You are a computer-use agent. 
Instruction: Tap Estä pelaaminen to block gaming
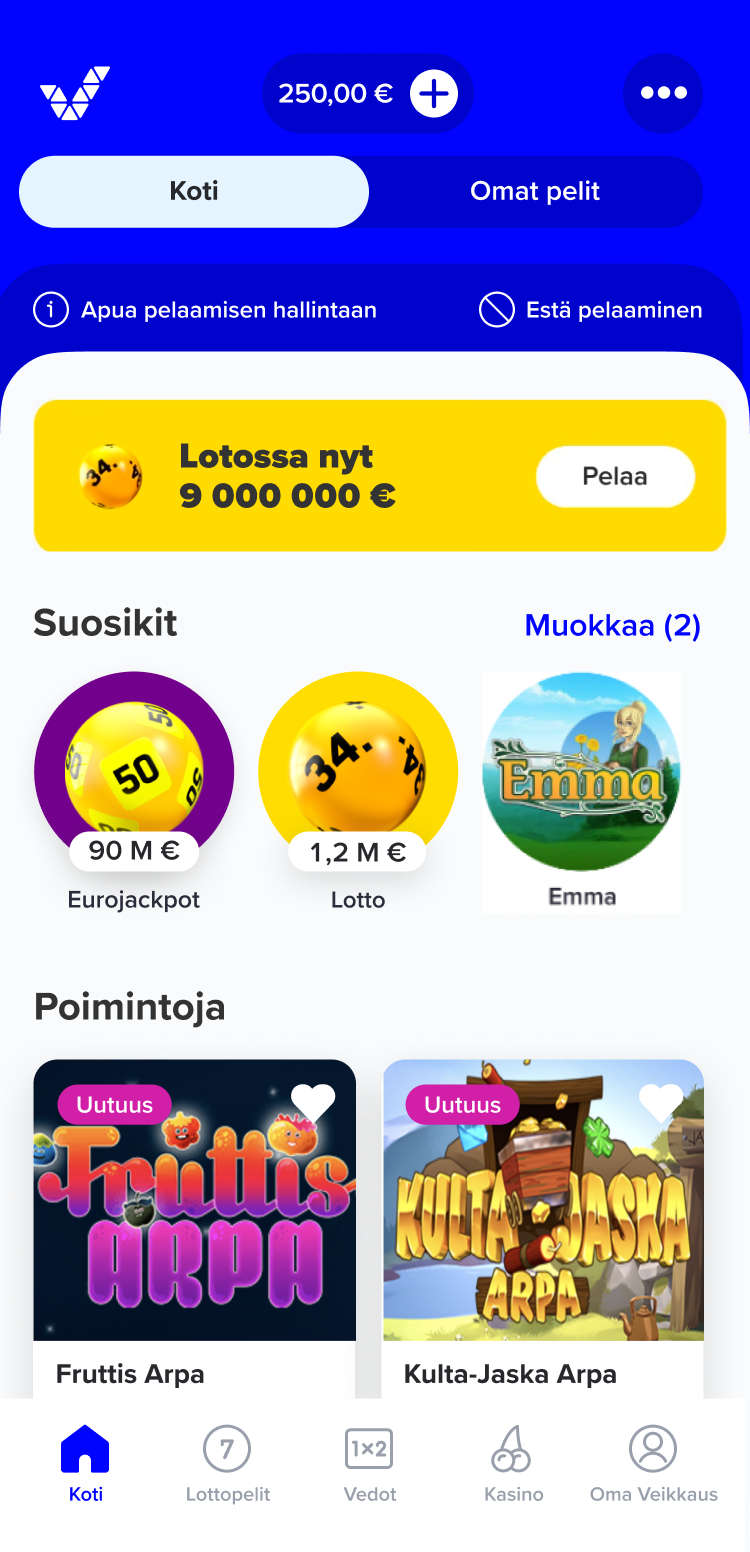pyautogui.click(x=591, y=310)
